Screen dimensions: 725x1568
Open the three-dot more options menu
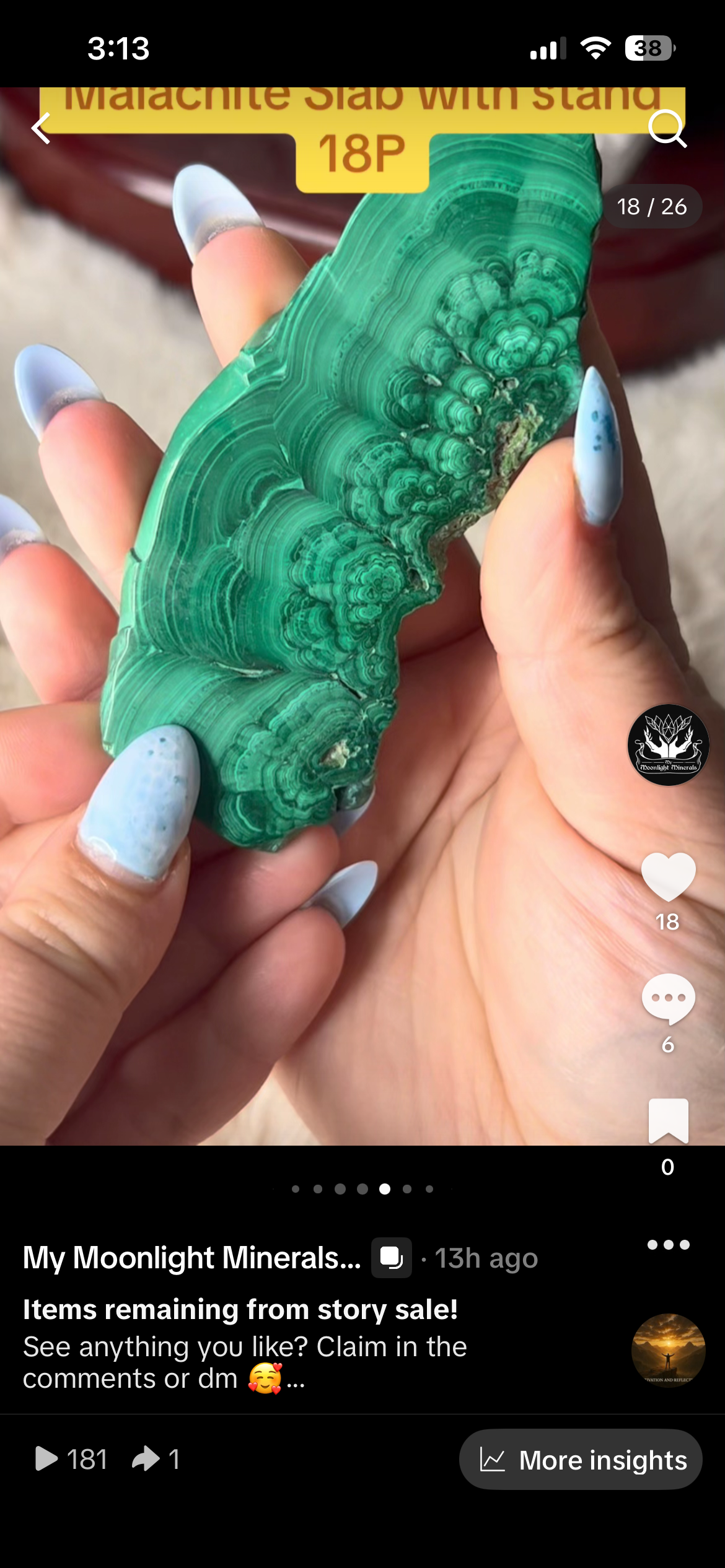[668, 1245]
